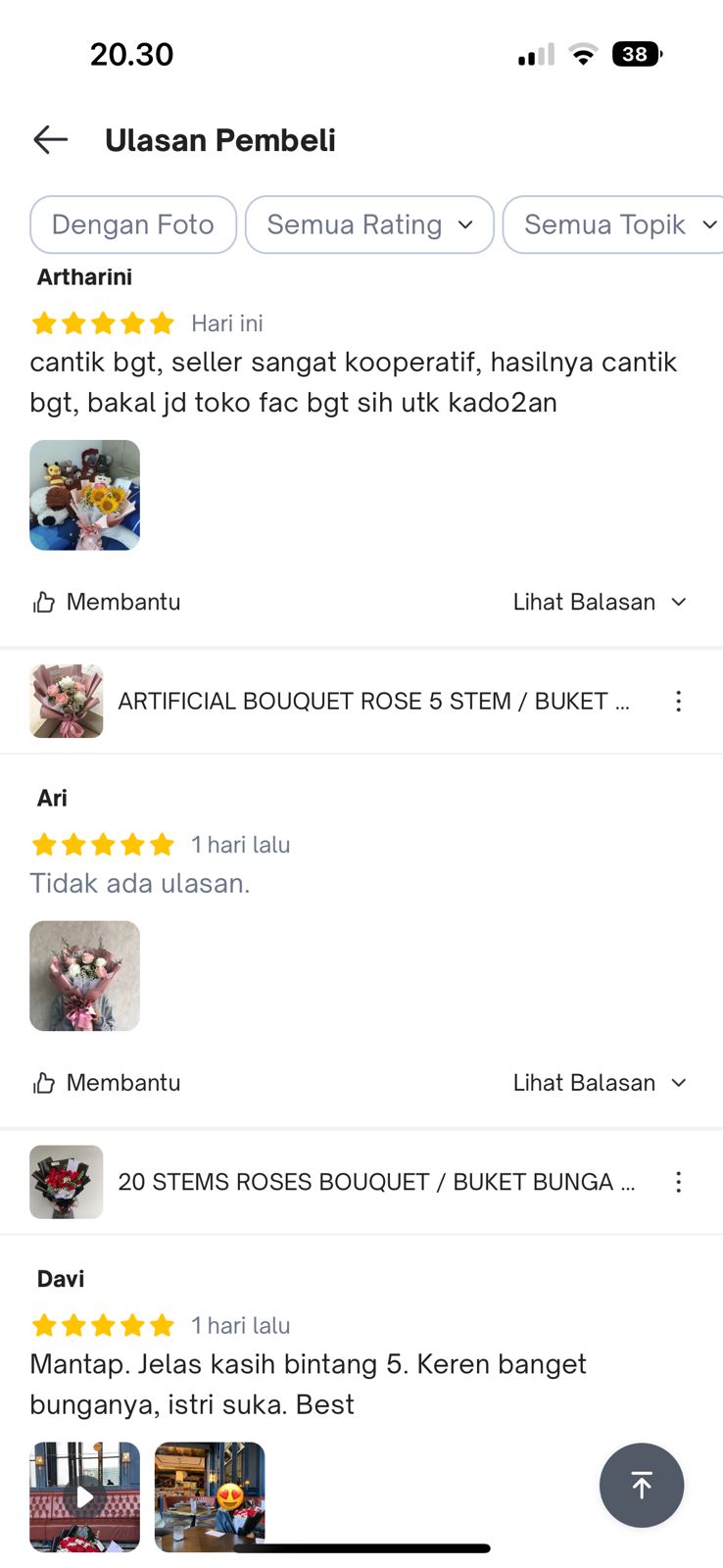
Task: Mark Artharini's review as Membantu
Action: tap(107, 602)
